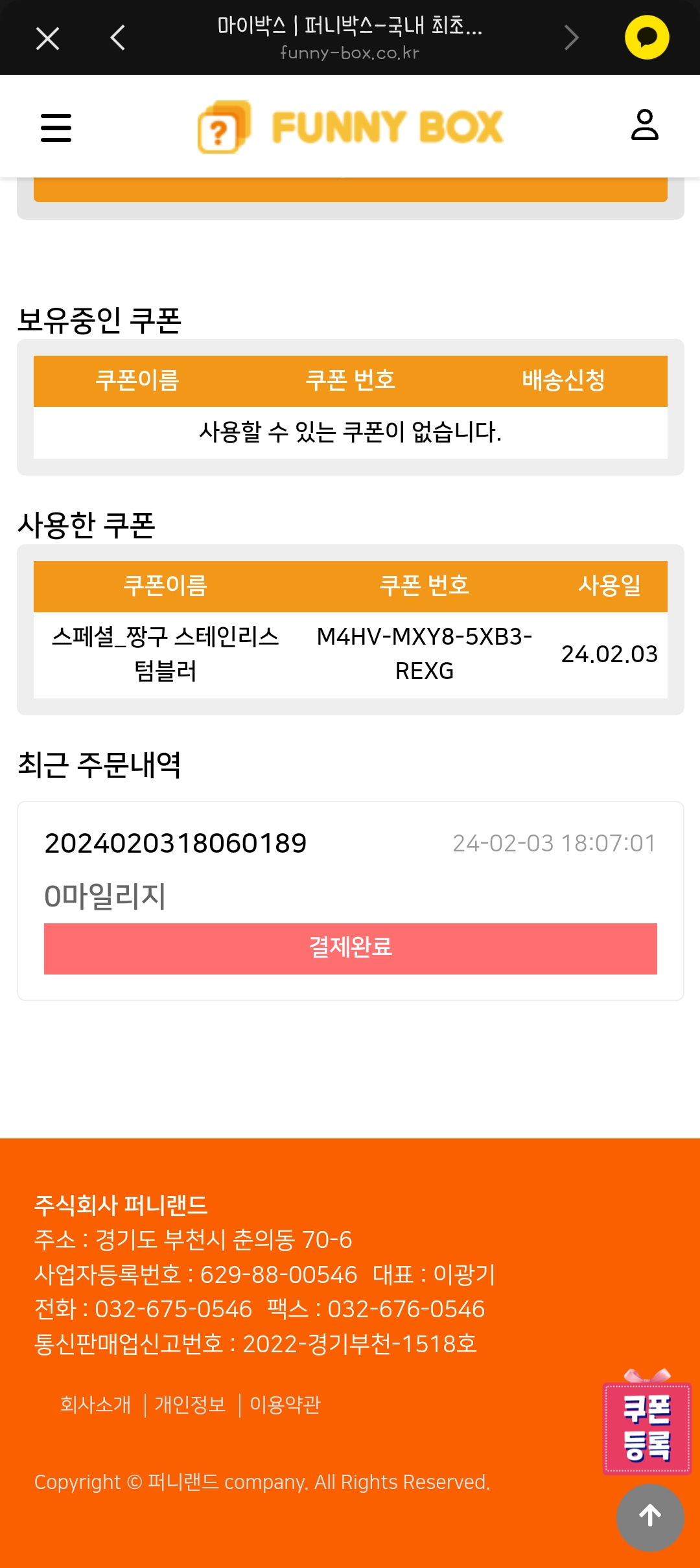Tap the 결제완료 button
Screen dimensions: 700x1568
click(x=350, y=948)
